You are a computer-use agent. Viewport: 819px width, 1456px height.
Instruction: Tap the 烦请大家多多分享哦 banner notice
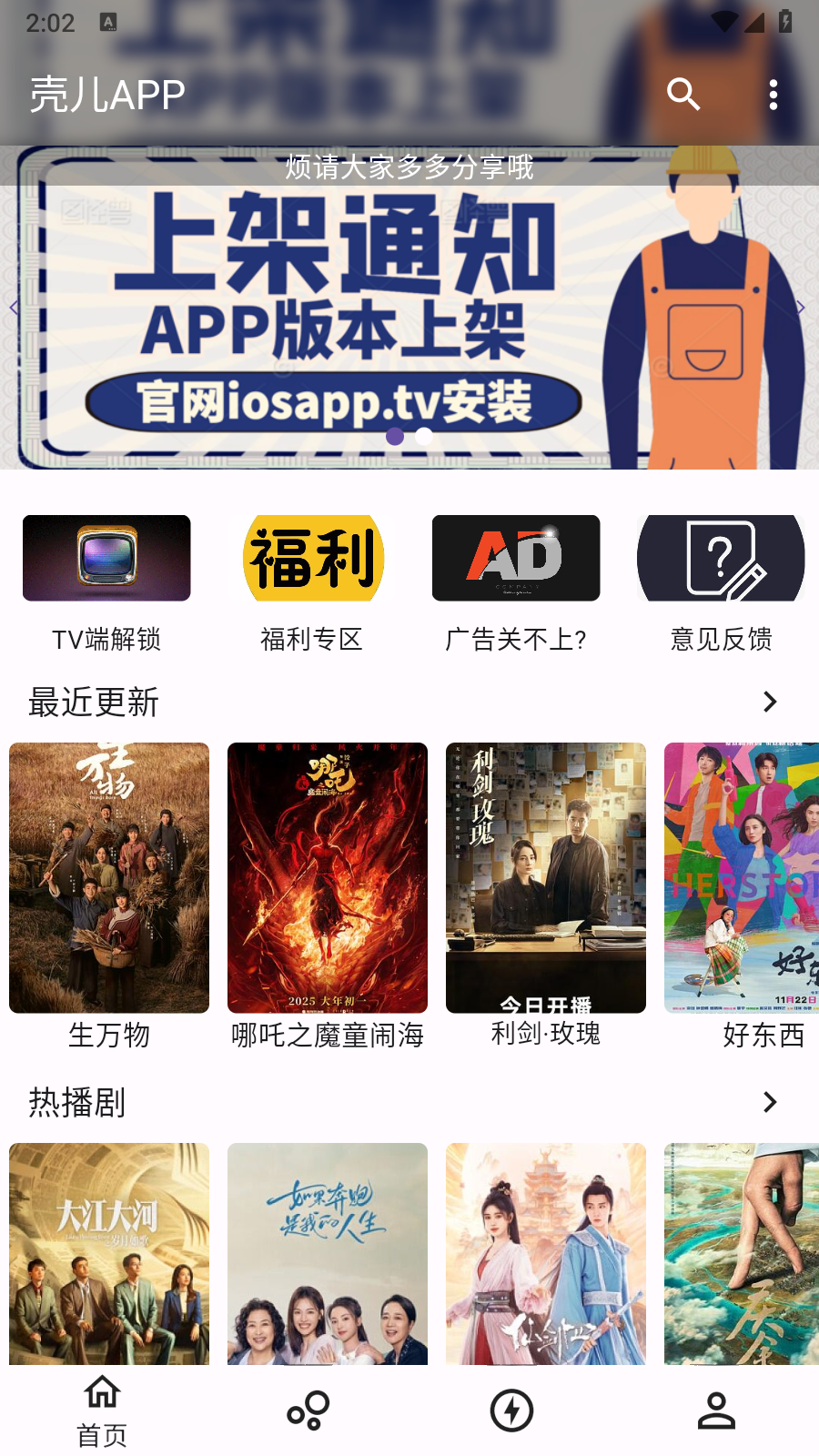(x=409, y=169)
